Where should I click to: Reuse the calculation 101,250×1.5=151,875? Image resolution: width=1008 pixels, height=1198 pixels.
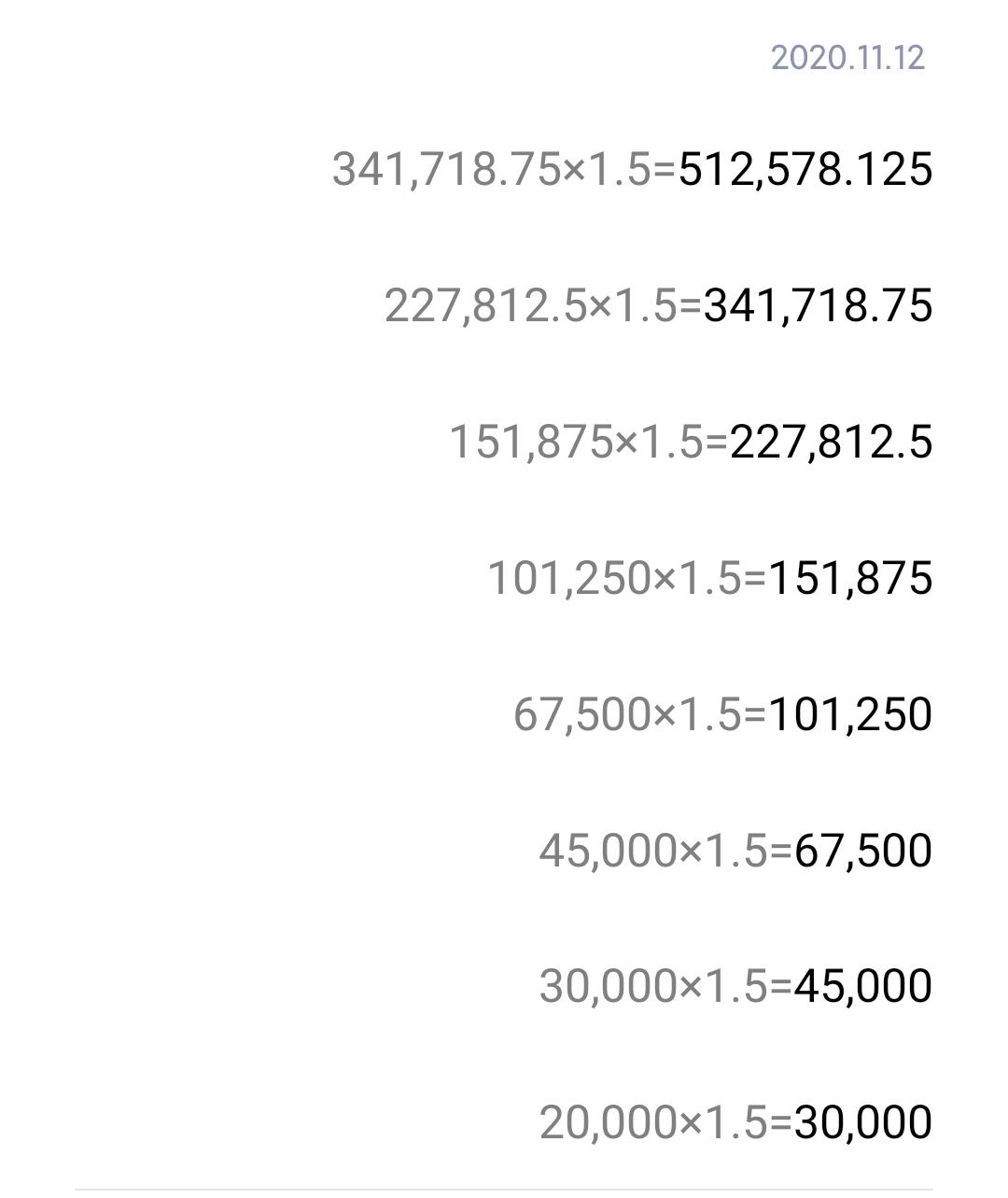pos(709,577)
